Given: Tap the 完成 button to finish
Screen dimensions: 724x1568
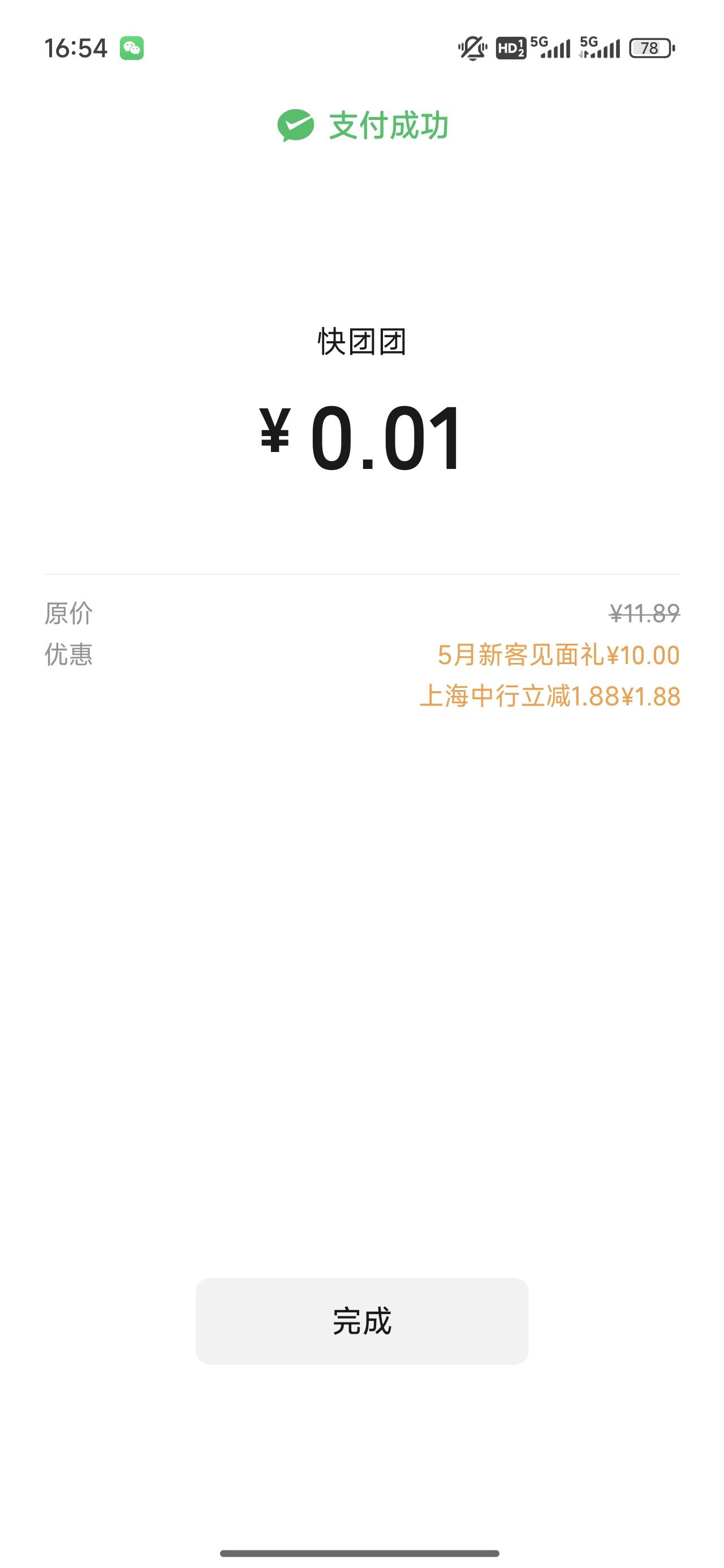Looking at the screenshot, I should pyautogui.click(x=361, y=1321).
